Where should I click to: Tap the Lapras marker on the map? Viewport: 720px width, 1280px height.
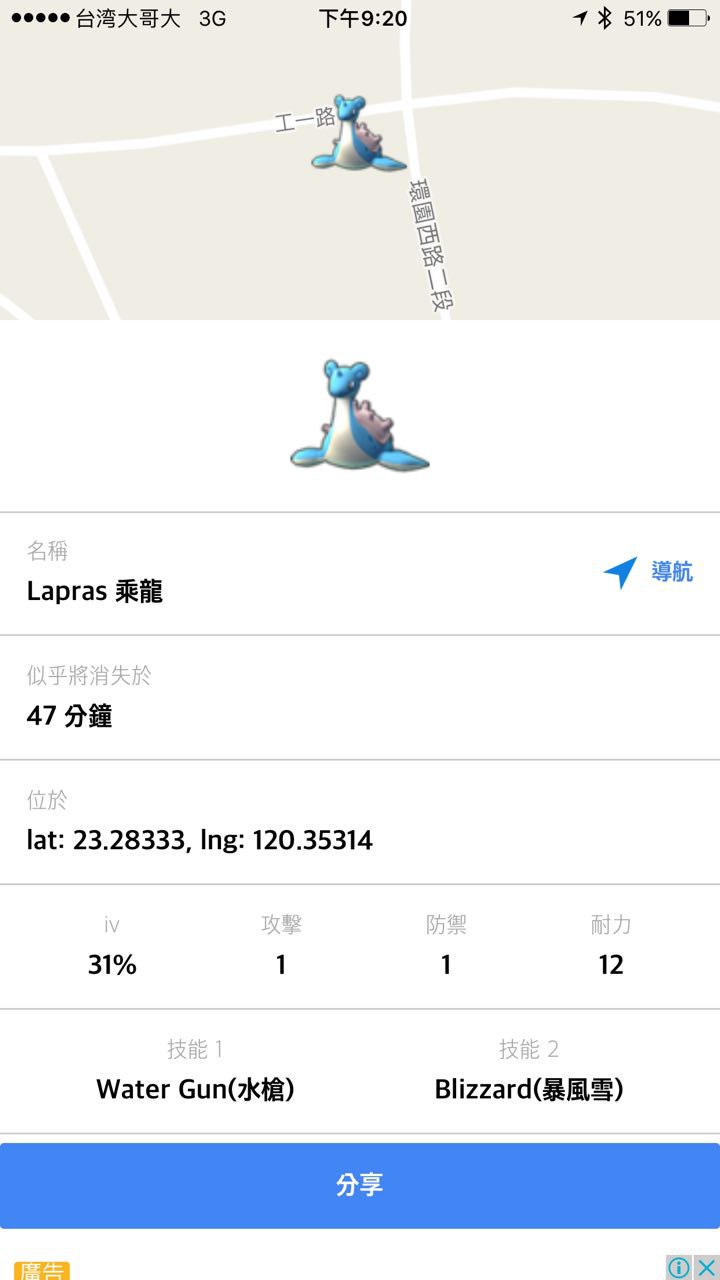[x=356, y=135]
